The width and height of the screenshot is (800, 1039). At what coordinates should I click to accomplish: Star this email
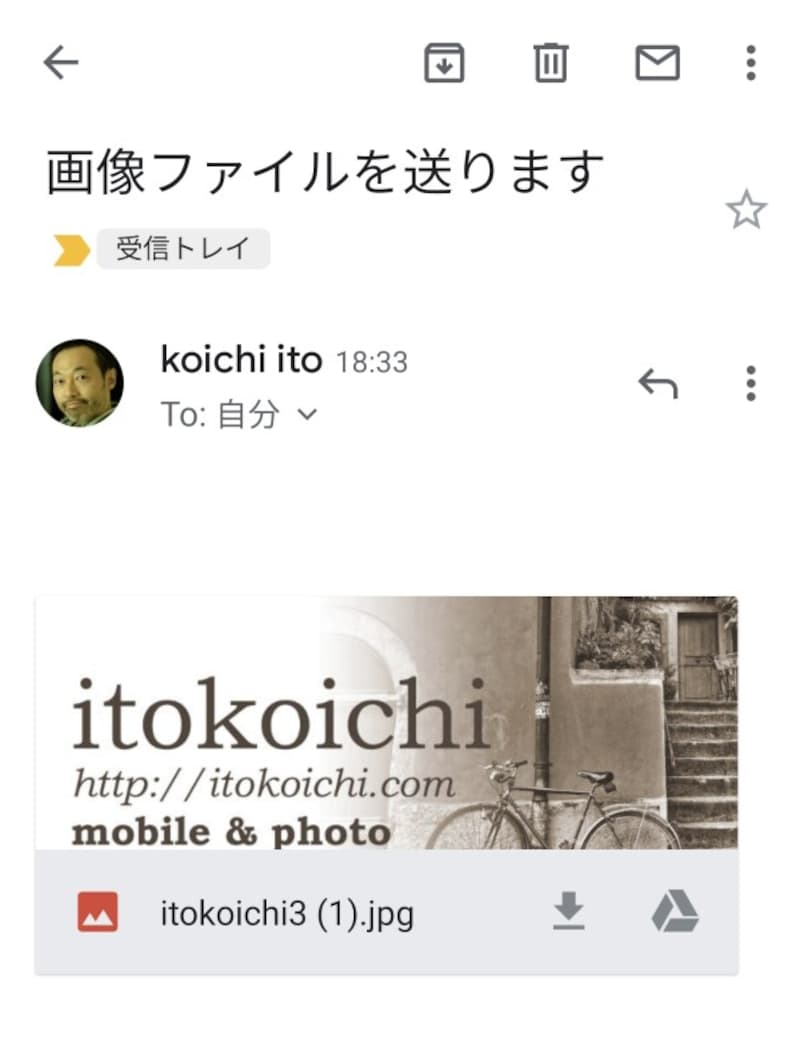point(746,211)
